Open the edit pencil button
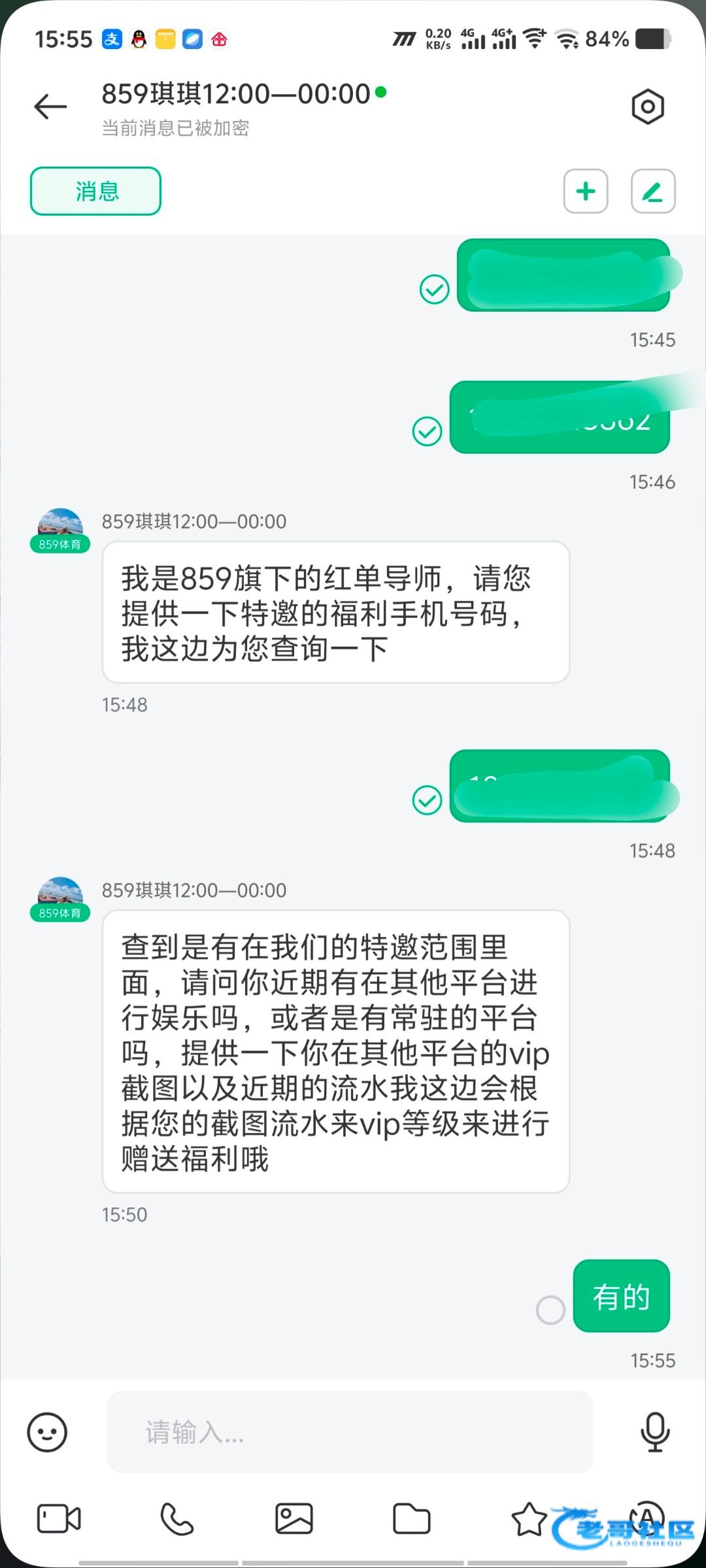 point(652,191)
